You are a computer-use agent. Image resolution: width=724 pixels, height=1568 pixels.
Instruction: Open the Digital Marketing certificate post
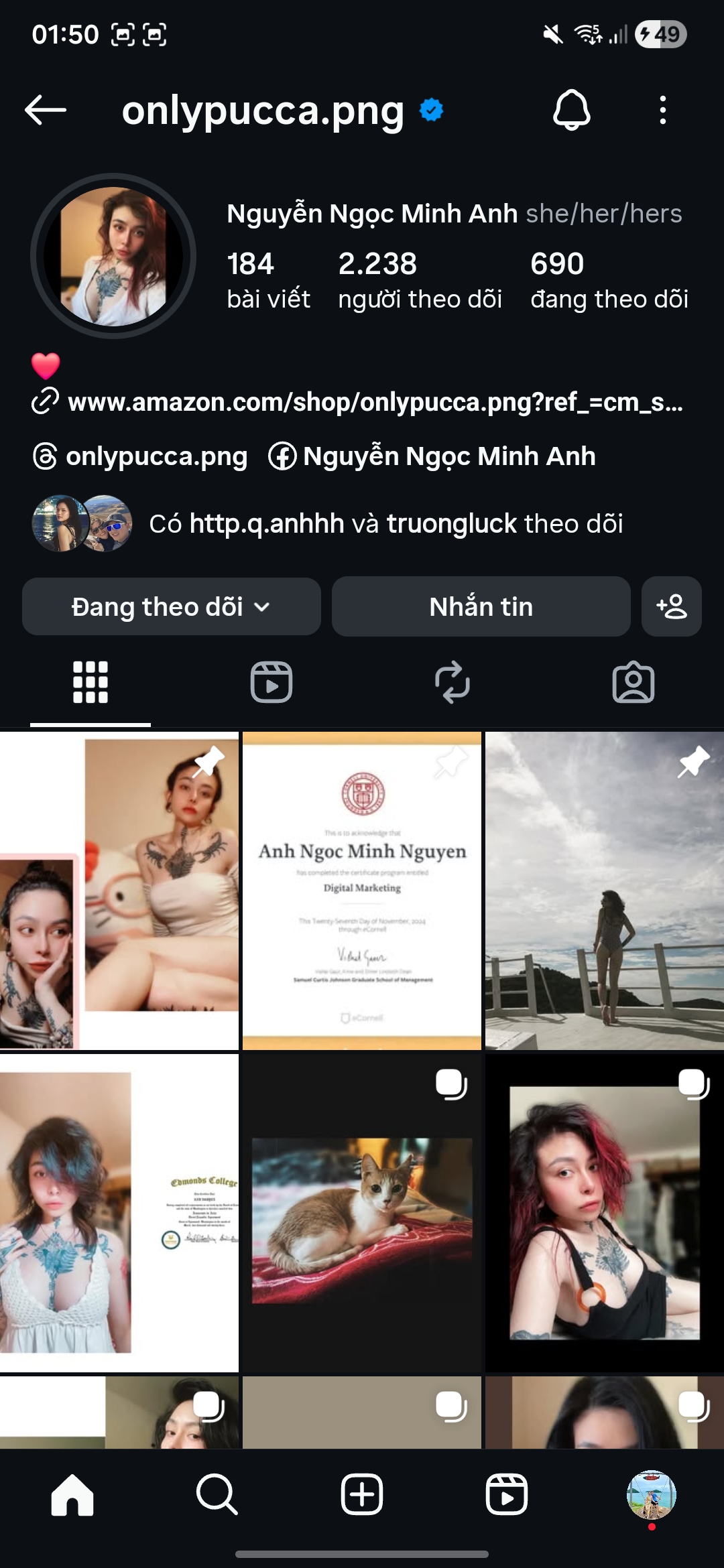(362, 891)
